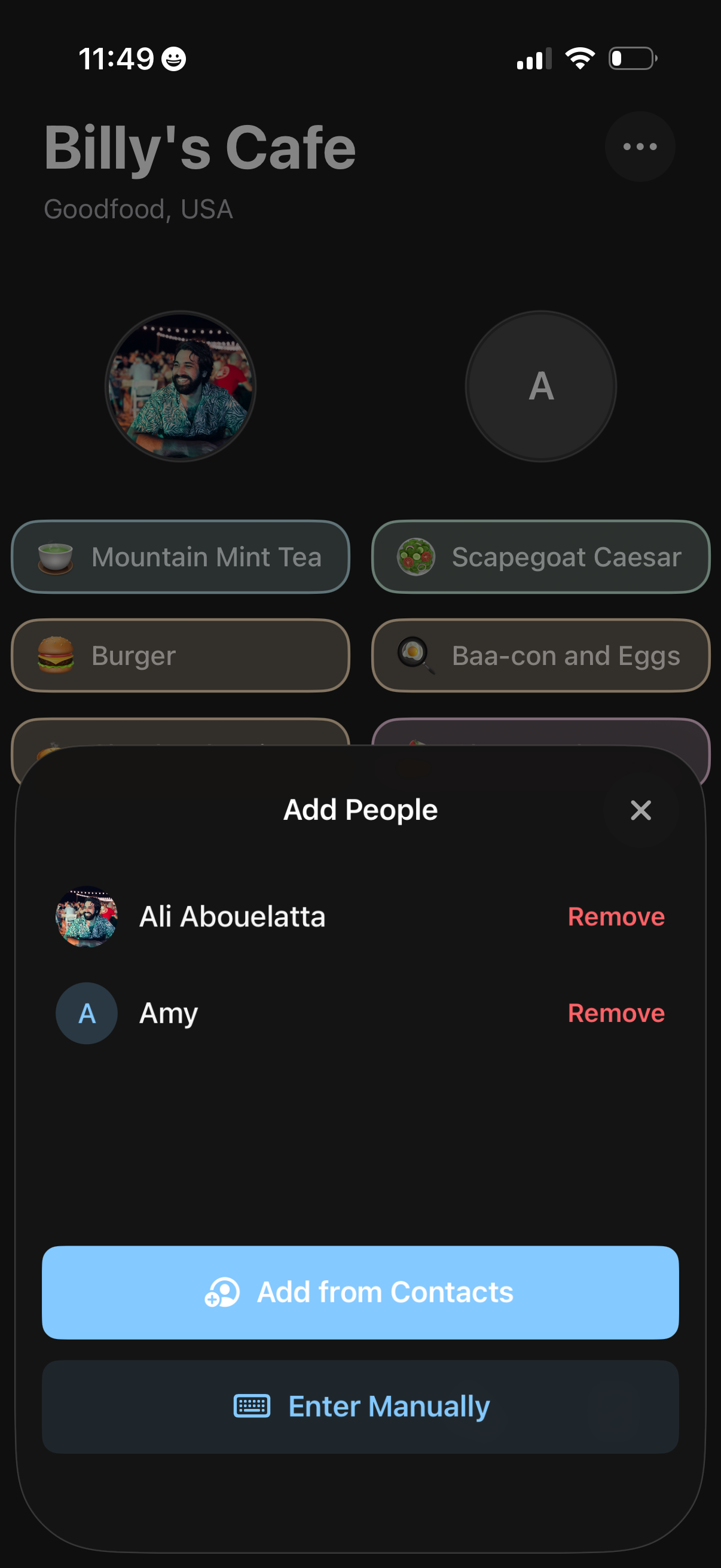
Task: Select the Scapegoat Caesar chip
Action: (x=540, y=556)
